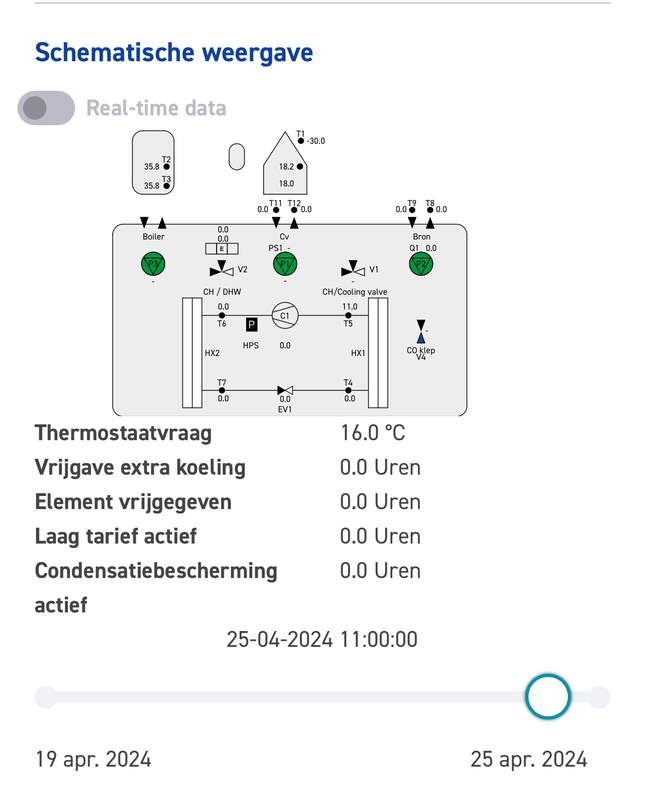Toggle the Real-time data switch
This screenshot has height=800, width=645.
(x=46, y=108)
